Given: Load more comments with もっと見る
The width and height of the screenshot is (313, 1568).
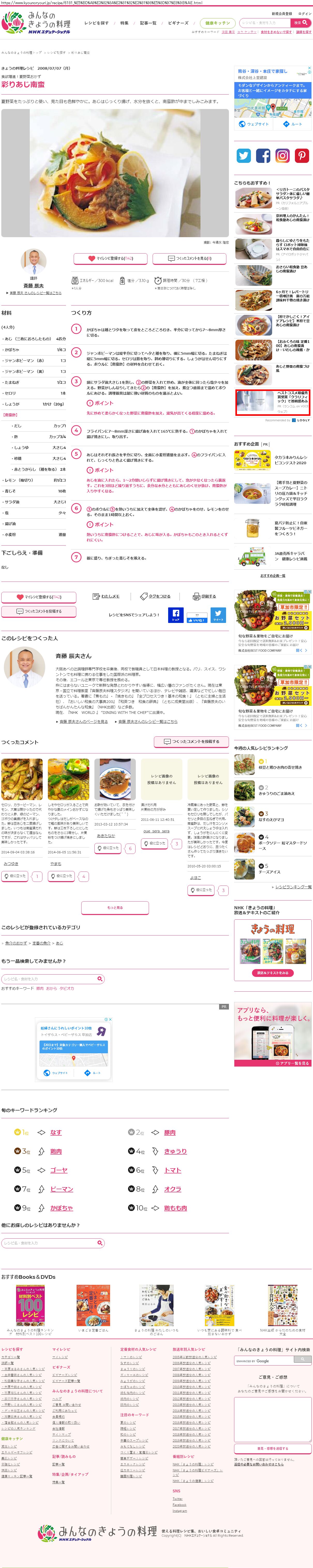Looking at the screenshot, I should 115,908.
